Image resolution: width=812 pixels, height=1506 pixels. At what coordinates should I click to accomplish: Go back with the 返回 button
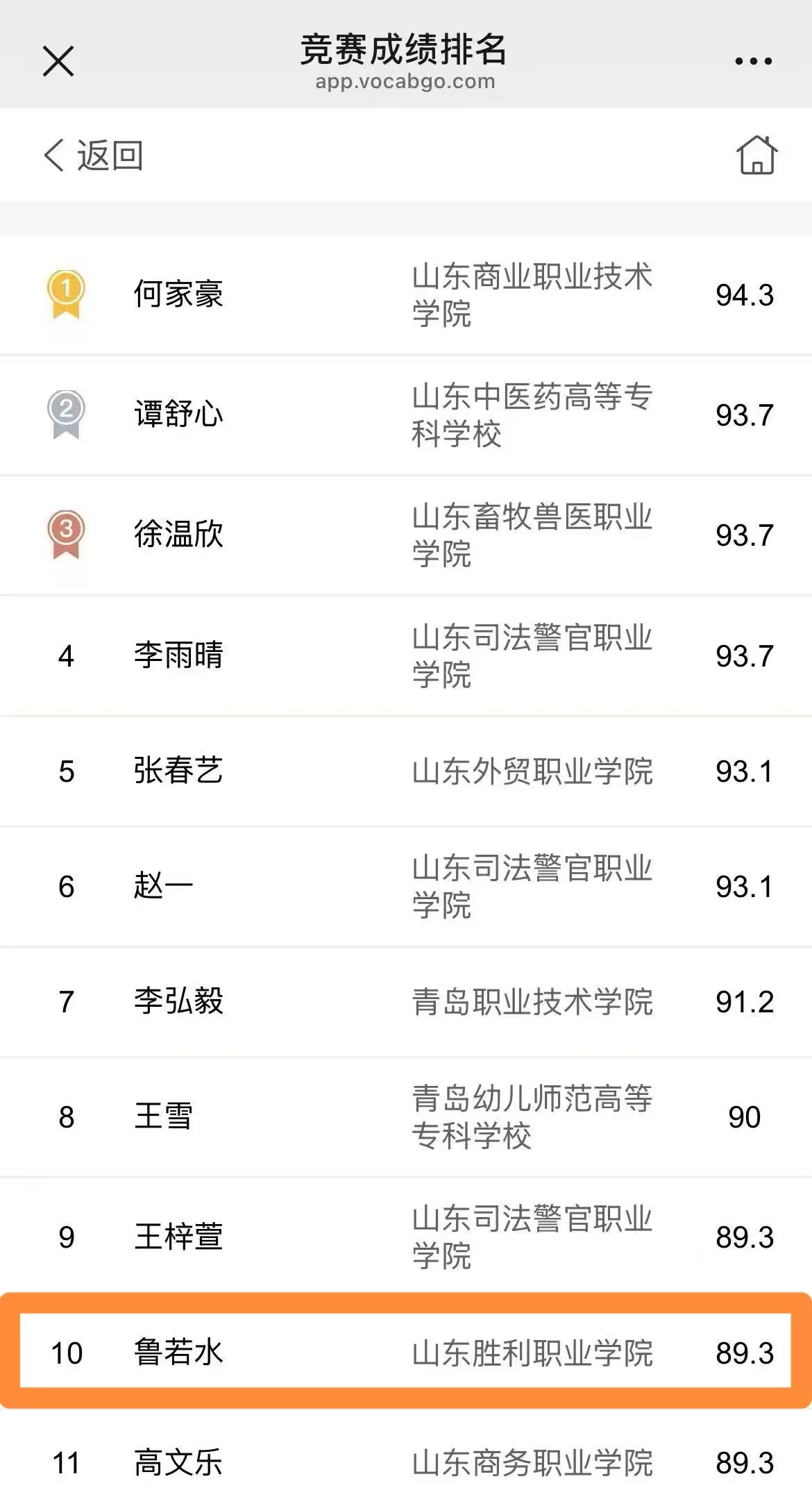(x=94, y=155)
